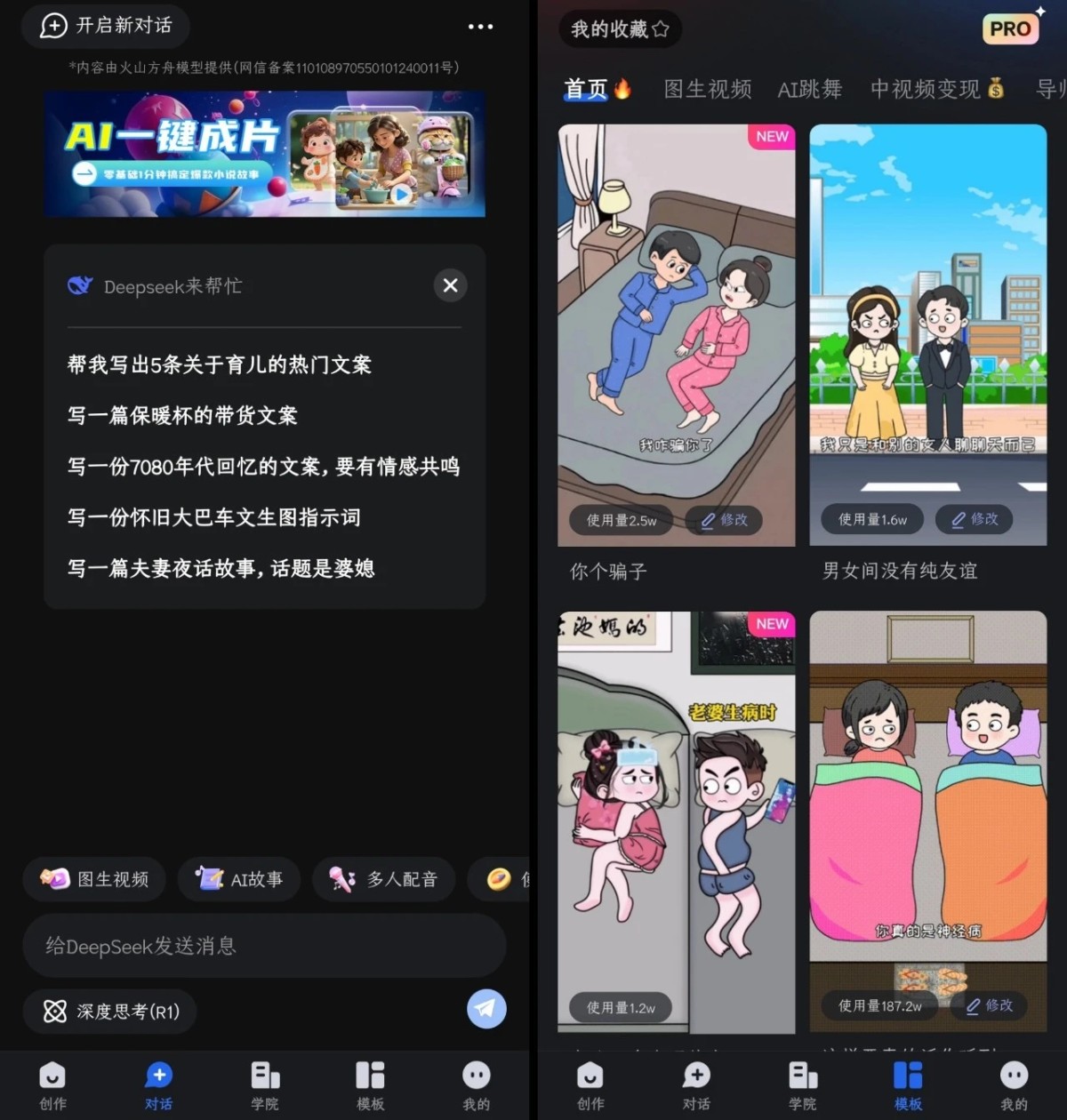Switch to the AI跳舞 tab
Image resolution: width=1067 pixels, height=1120 pixels.
[x=809, y=89]
